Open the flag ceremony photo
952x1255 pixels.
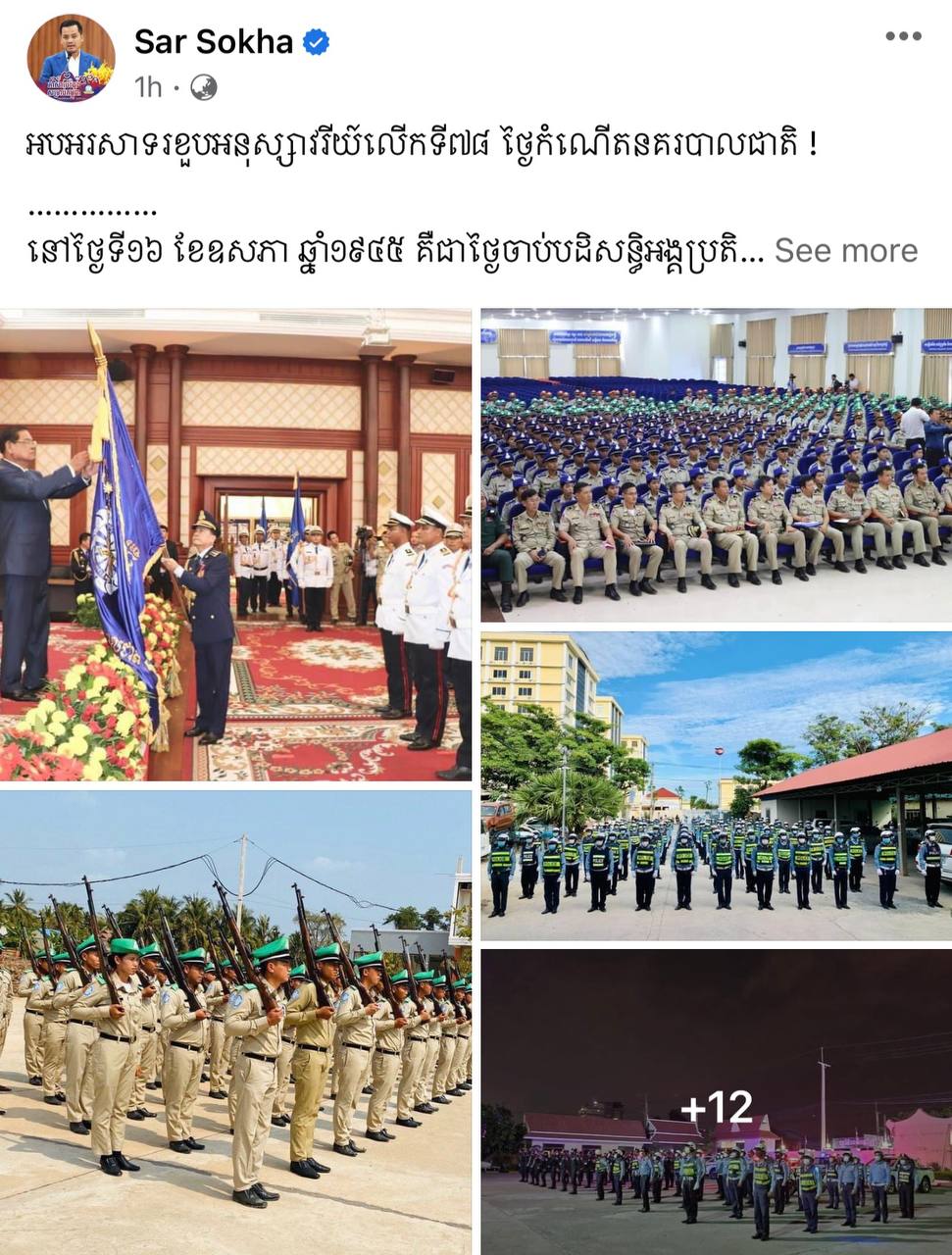(235, 544)
